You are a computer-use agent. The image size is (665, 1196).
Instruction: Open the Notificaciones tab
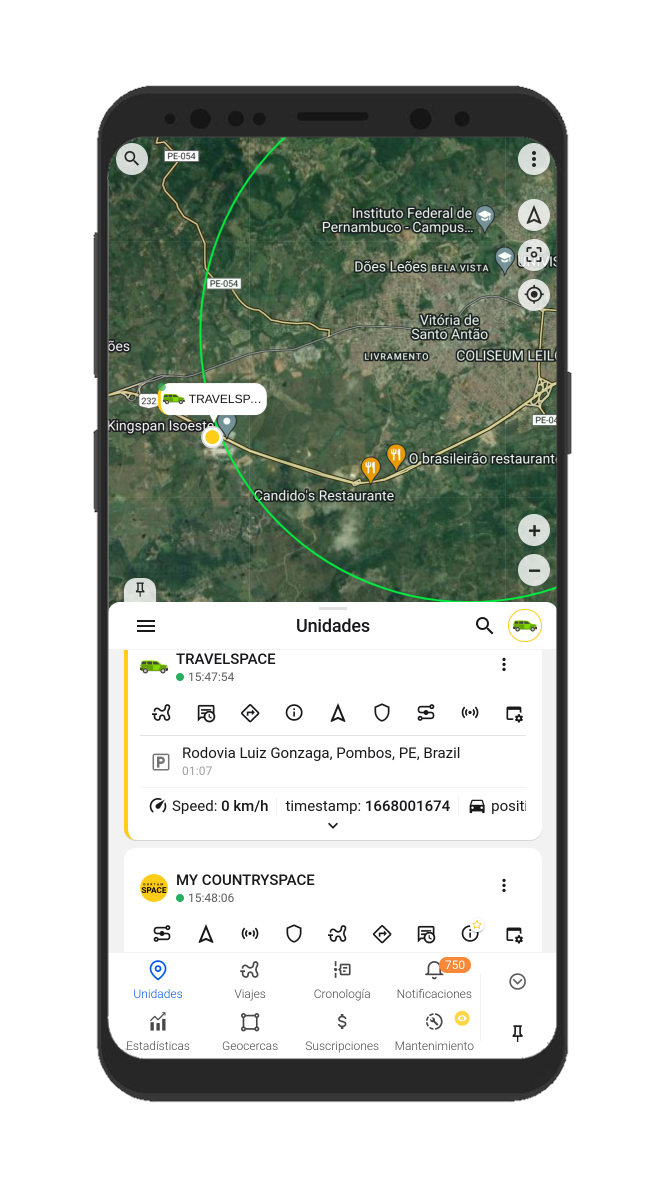click(434, 980)
